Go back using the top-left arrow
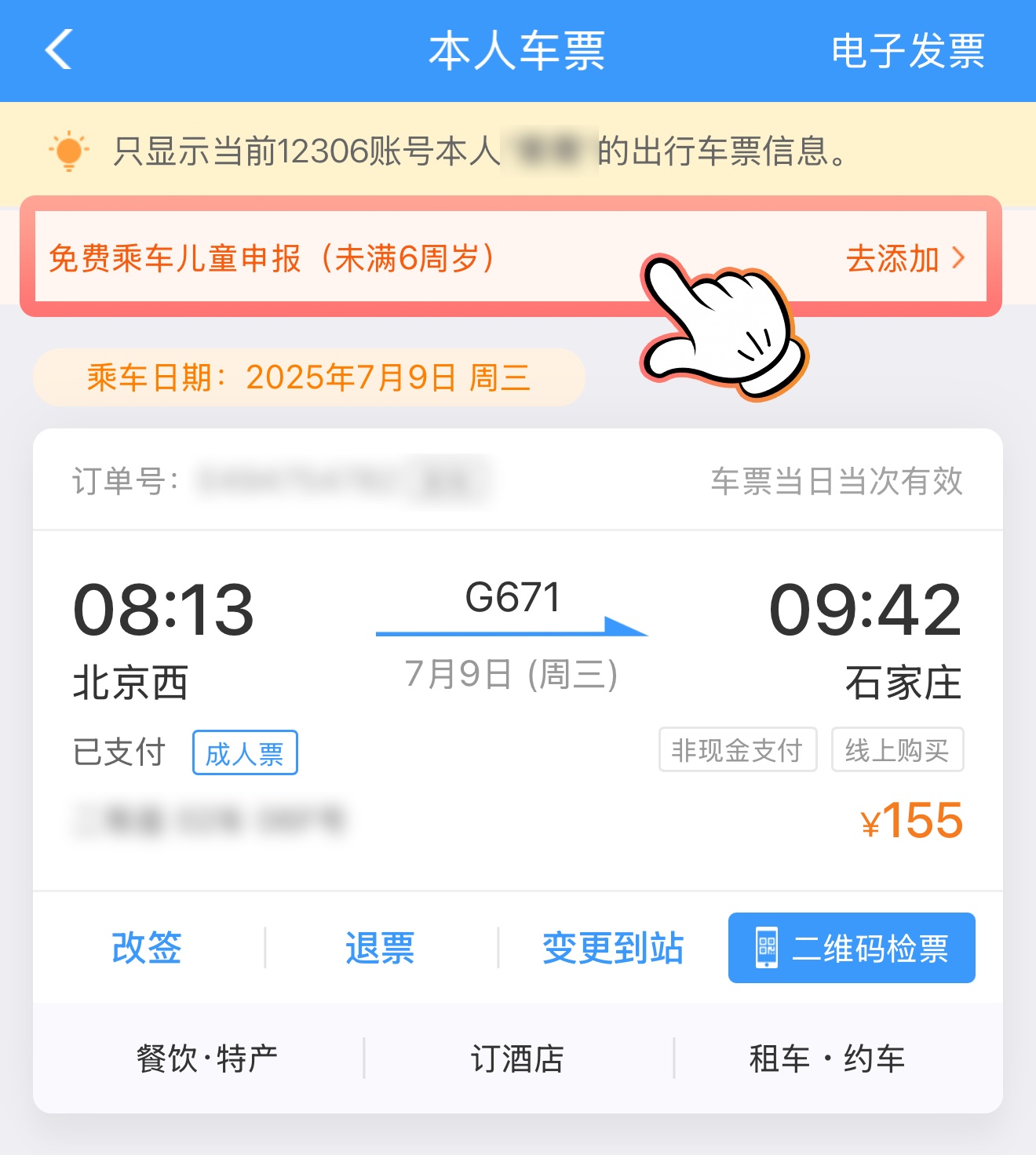This screenshot has height=1155, width=1036. tap(59, 50)
